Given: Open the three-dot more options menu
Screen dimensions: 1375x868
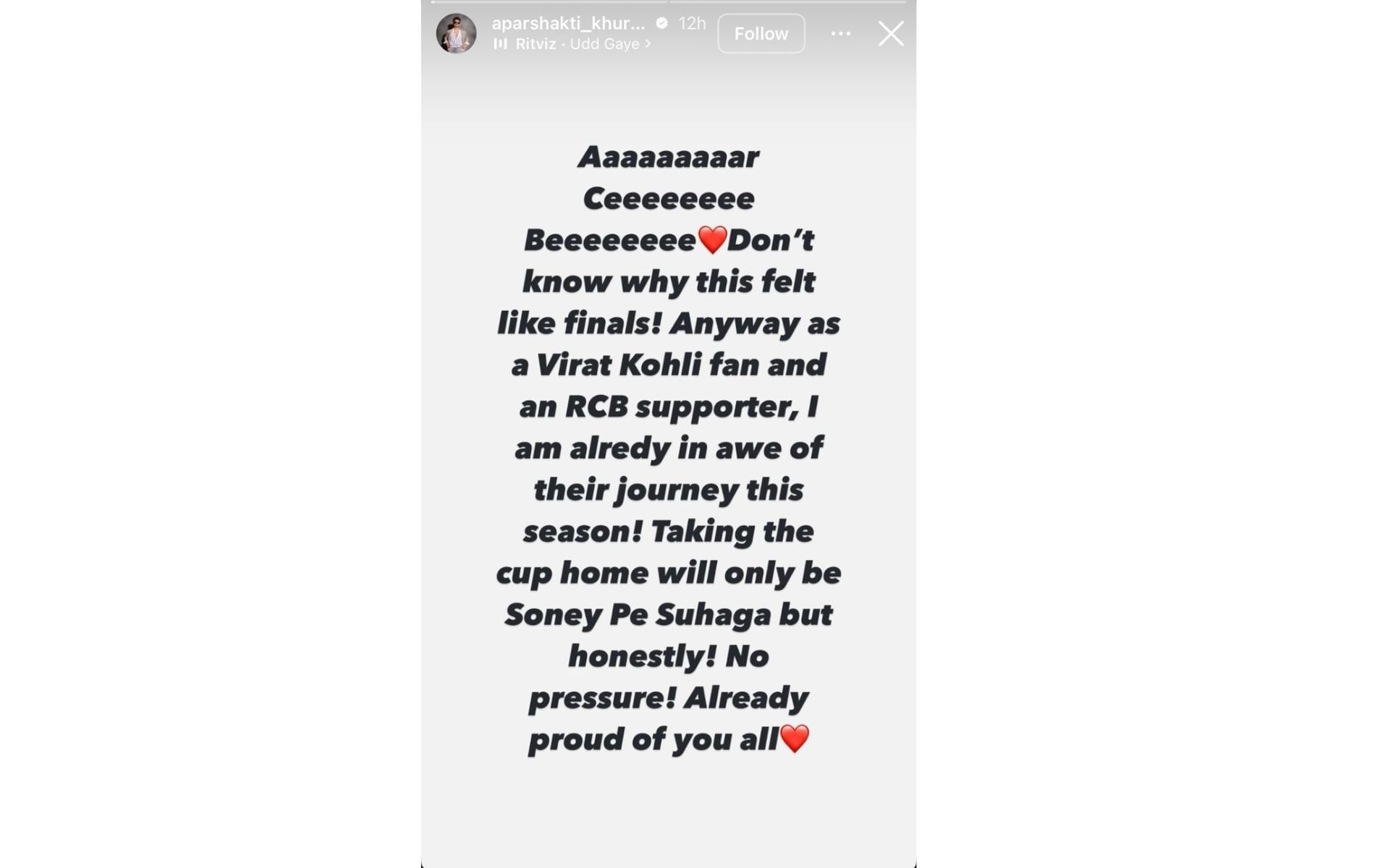Looking at the screenshot, I should [x=840, y=33].
